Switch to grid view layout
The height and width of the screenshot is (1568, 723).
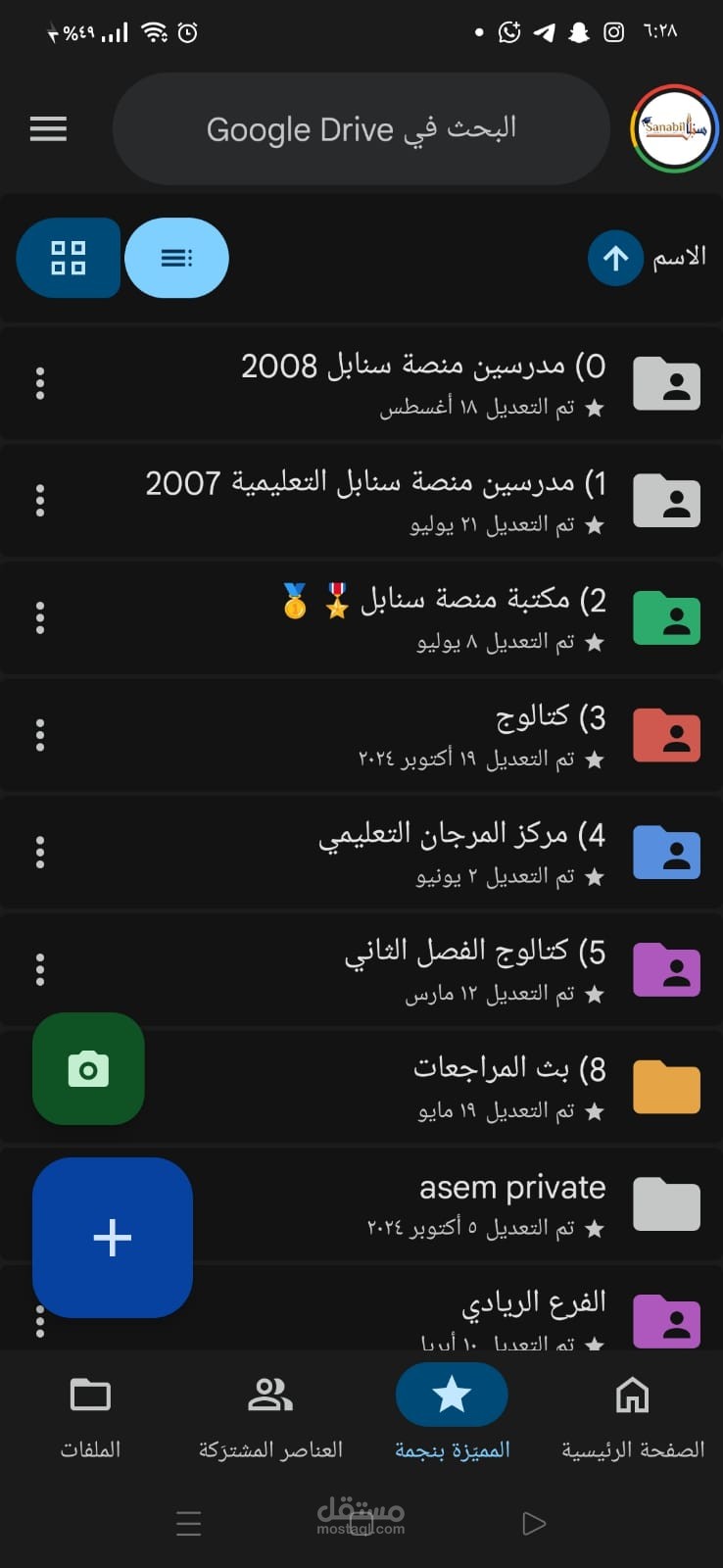tap(69, 258)
